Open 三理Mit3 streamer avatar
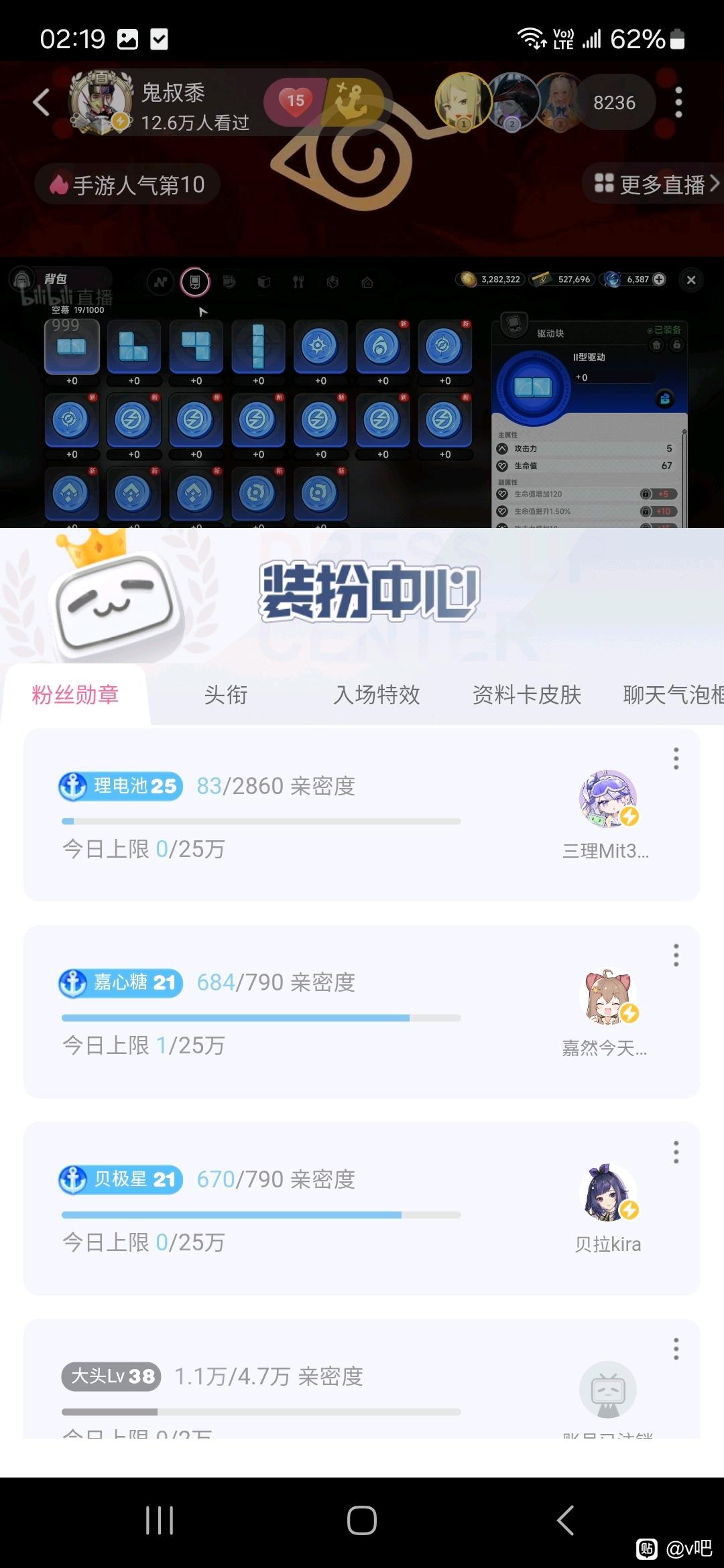 coord(608,798)
